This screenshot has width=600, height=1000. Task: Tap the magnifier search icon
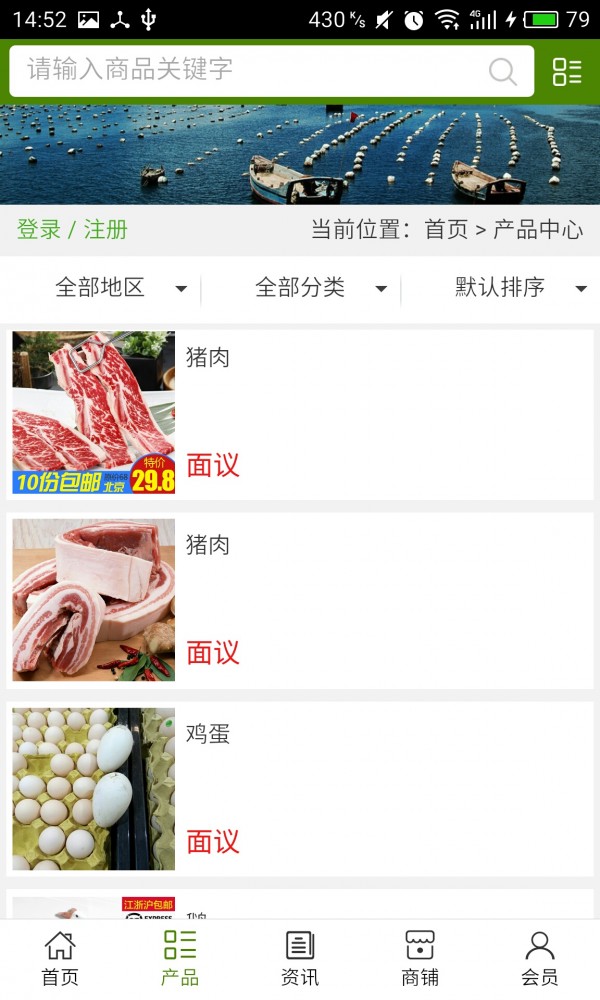502,71
